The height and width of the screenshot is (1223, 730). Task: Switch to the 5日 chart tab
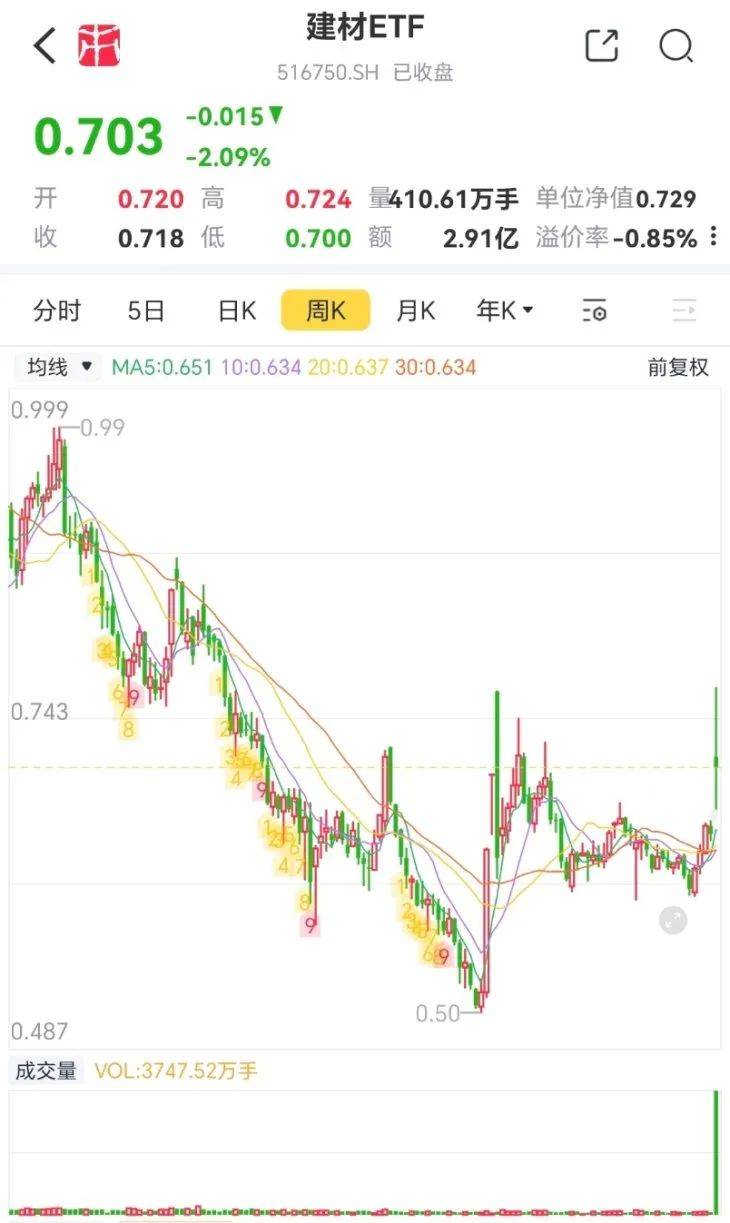[x=146, y=311]
